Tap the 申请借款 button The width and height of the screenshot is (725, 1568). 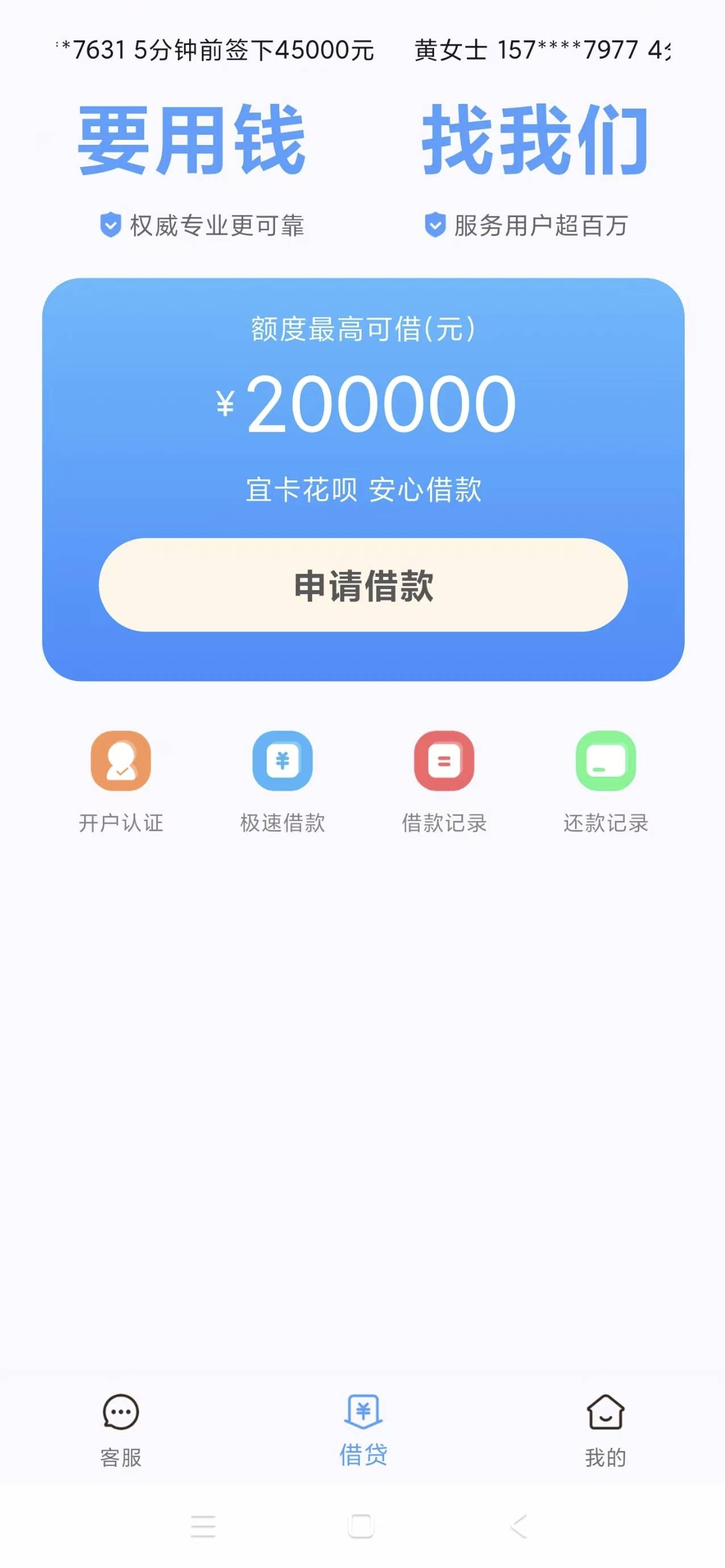click(x=363, y=584)
